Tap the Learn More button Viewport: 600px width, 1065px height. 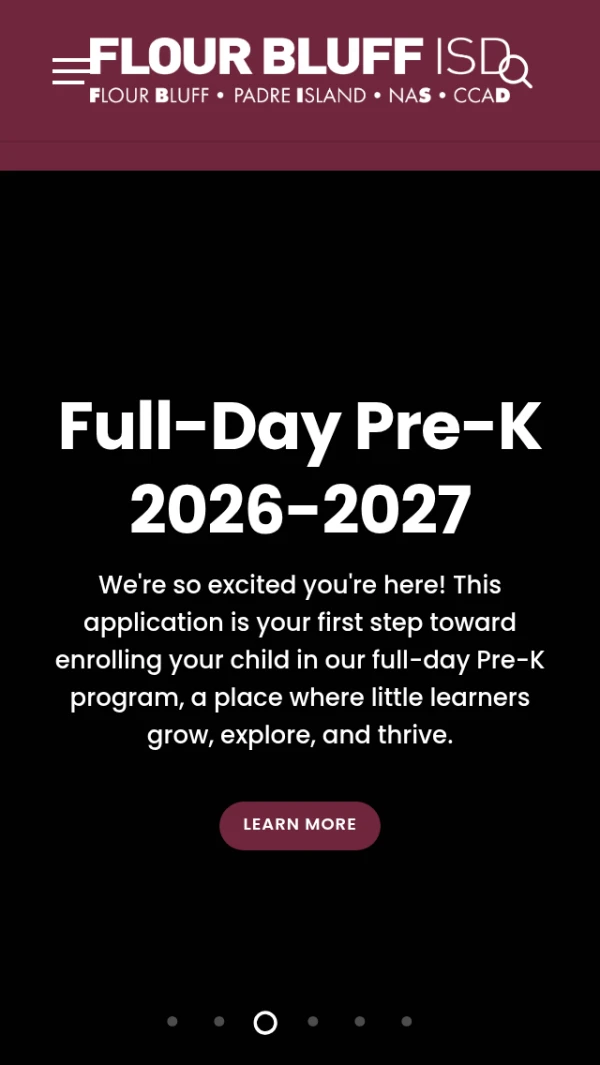point(300,825)
